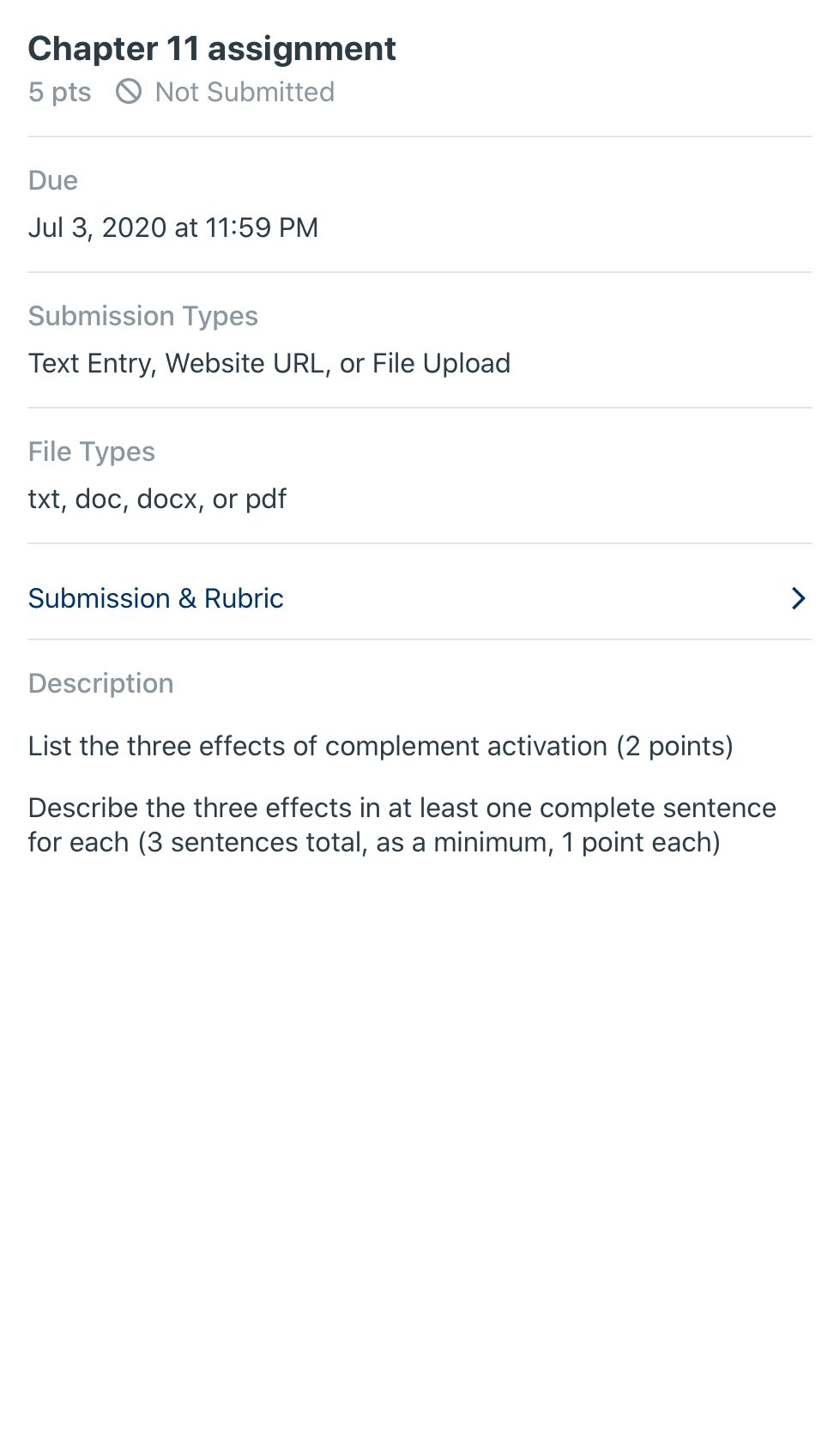Click the Description heading
The width and height of the screenshot is (840, 1454).
tap(101, 683)
